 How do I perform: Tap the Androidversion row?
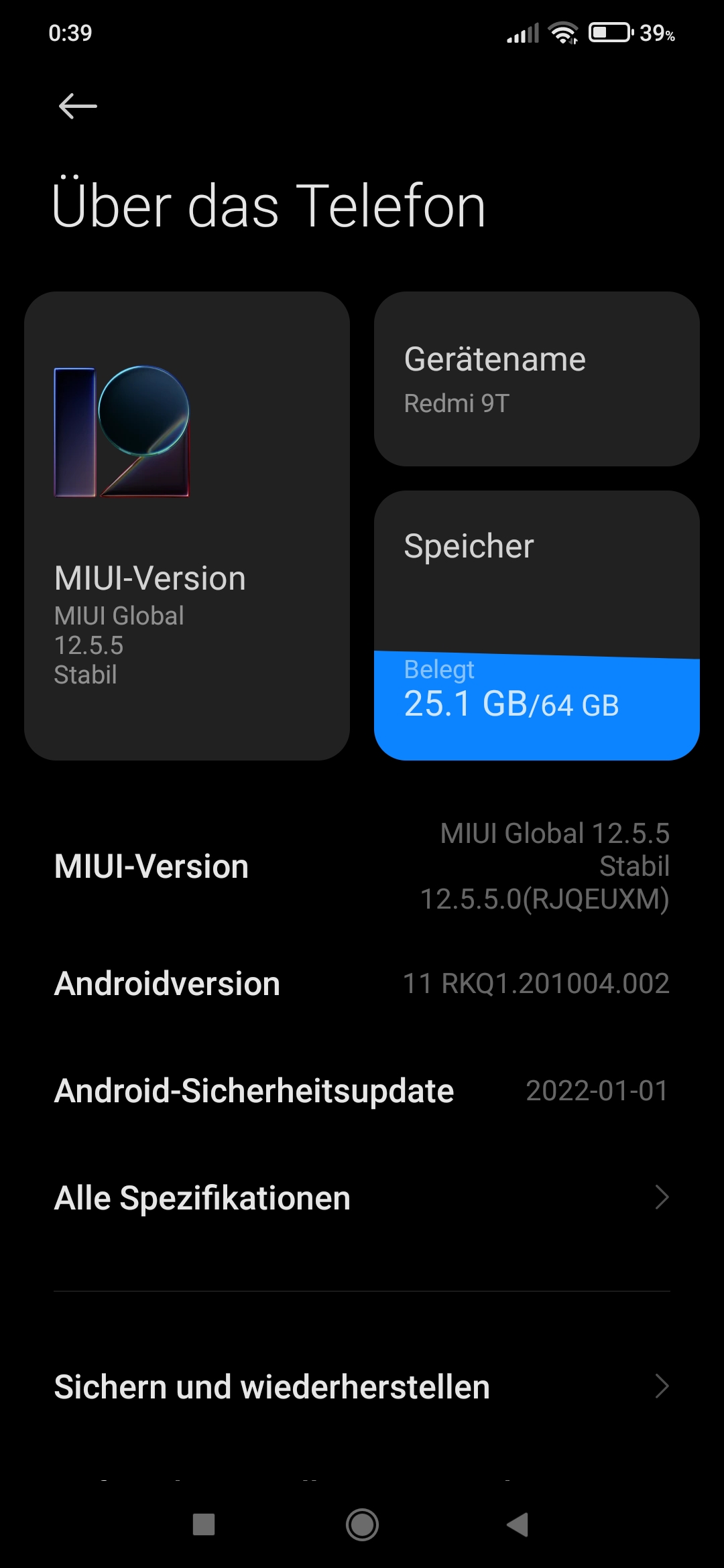click(362, 983)
